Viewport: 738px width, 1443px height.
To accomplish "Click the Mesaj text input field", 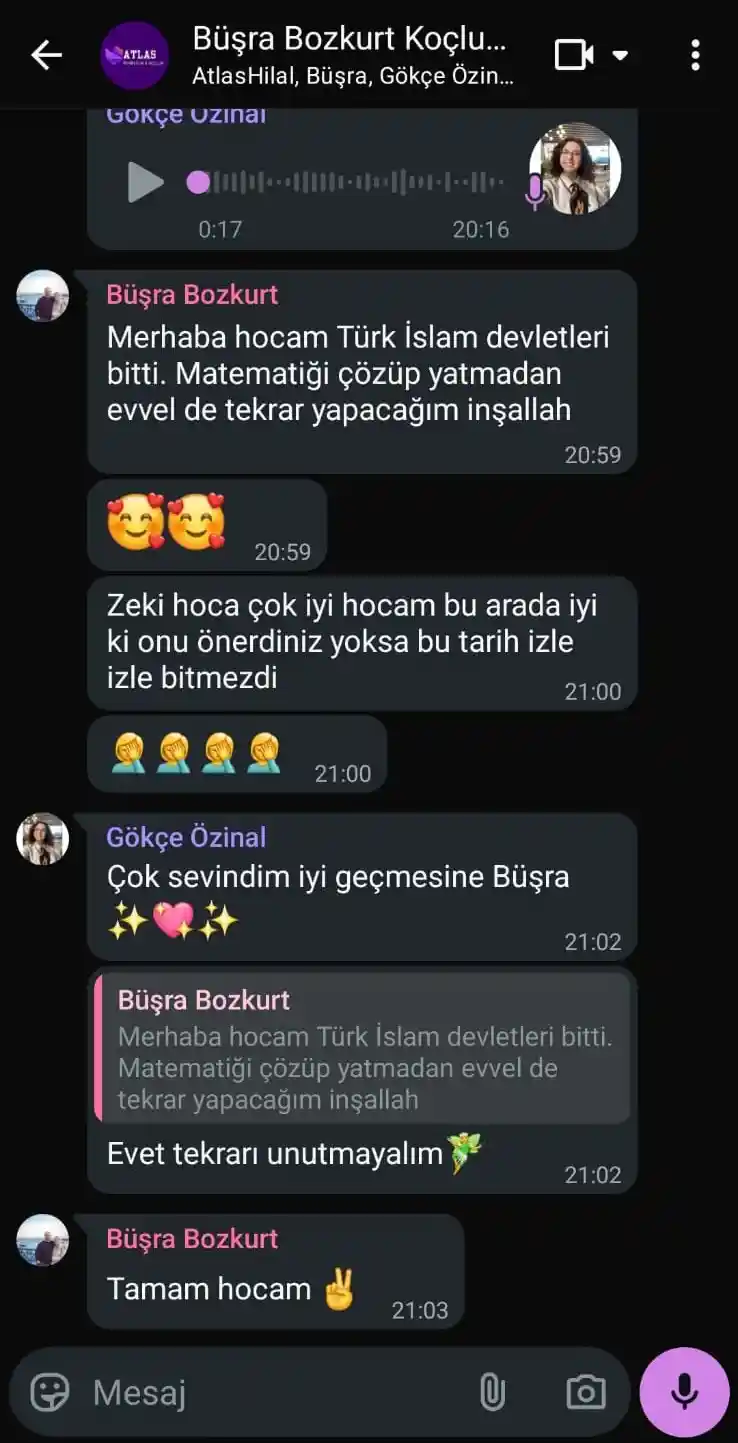I will tap(200, 1390).
